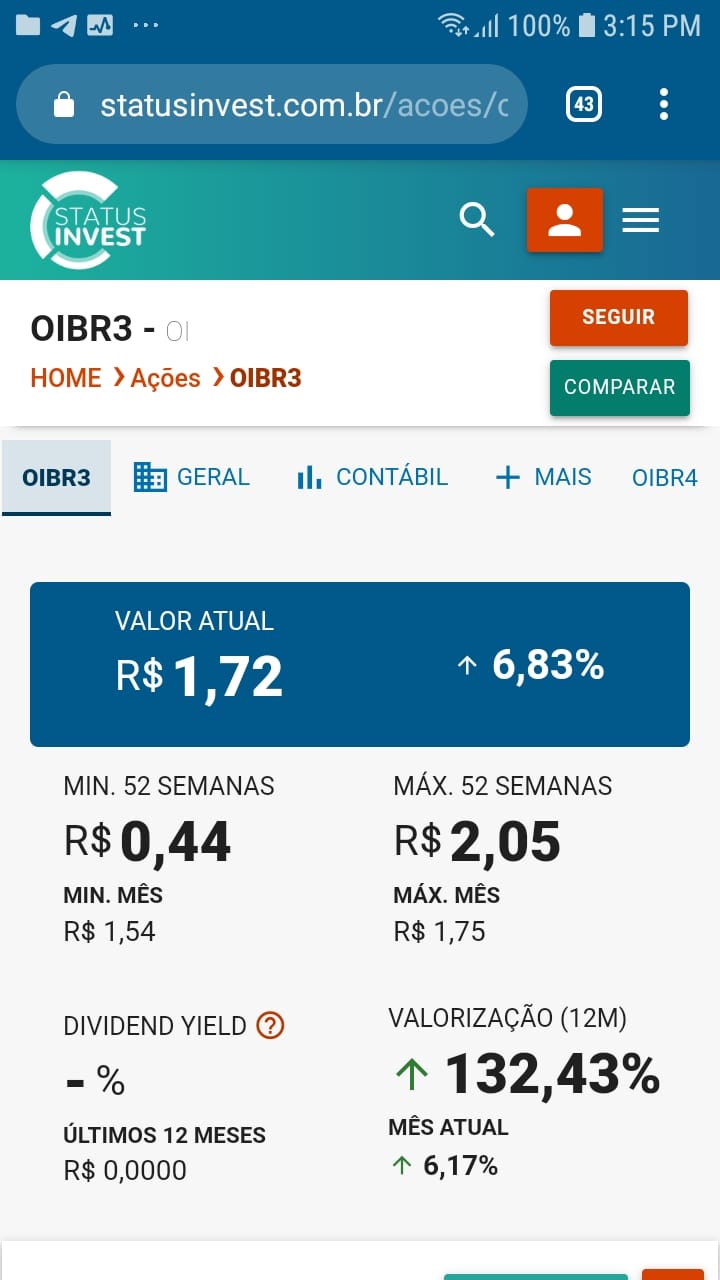Open the user account button
720x1280 pixels.
tap(565, 220)
